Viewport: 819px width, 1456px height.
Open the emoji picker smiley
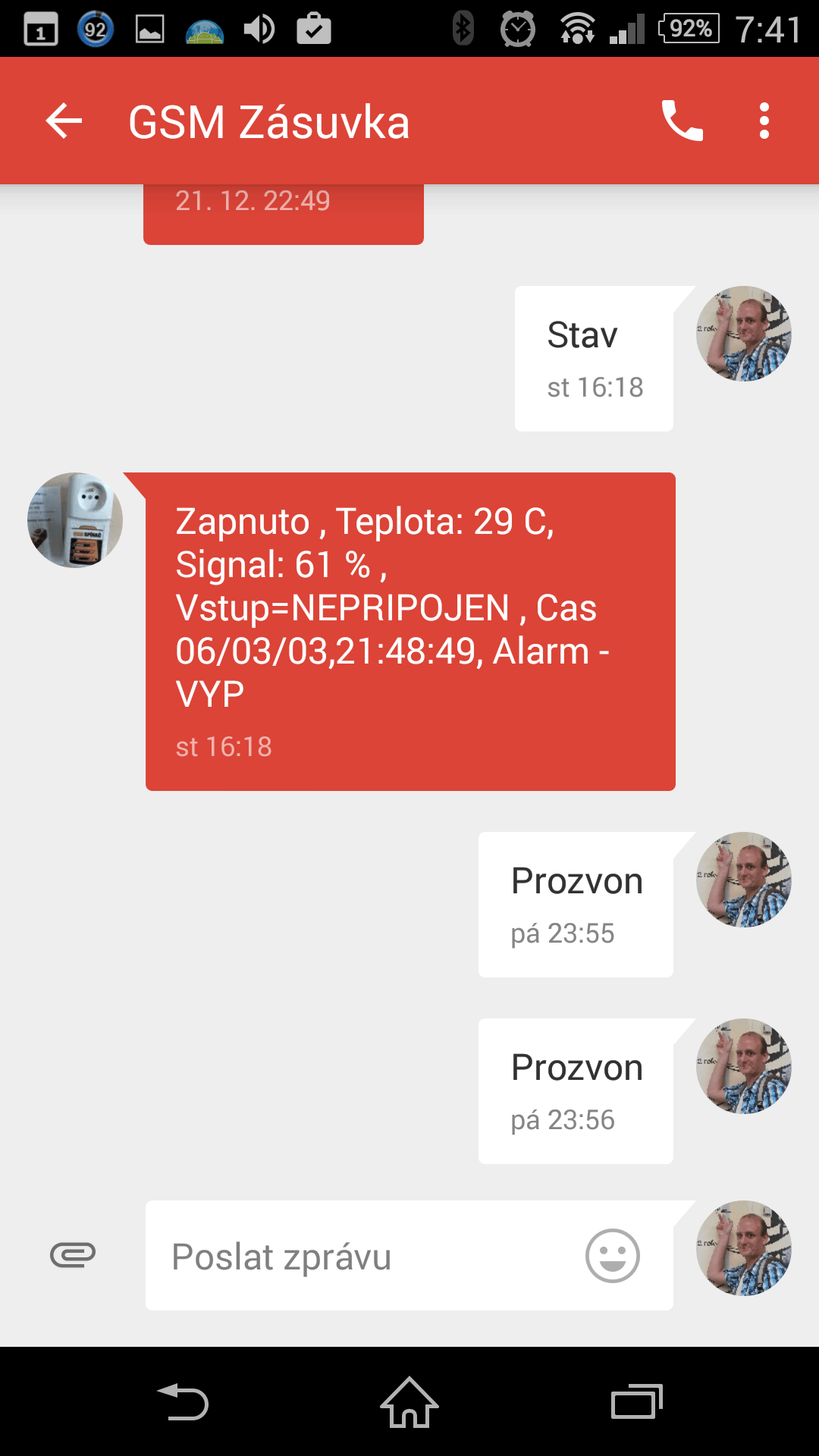pyautogui.click(x=613, y=1256)
